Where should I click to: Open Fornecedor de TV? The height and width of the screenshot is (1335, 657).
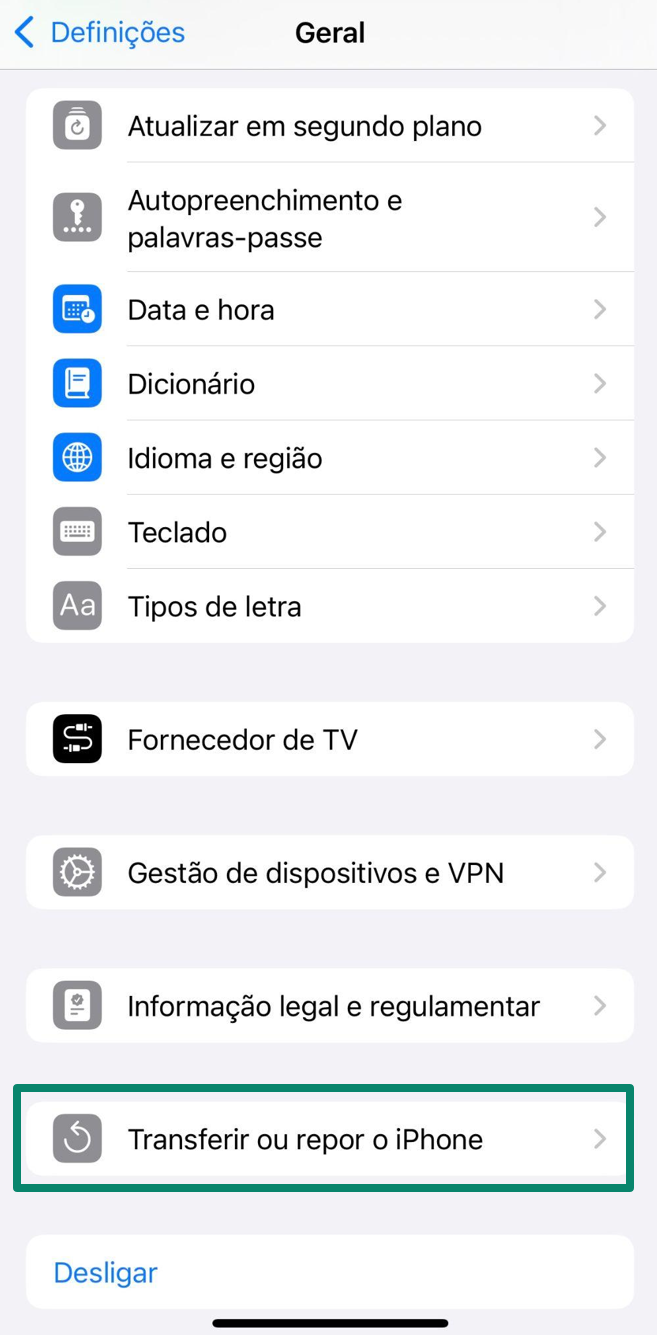[x=330, y=740]
